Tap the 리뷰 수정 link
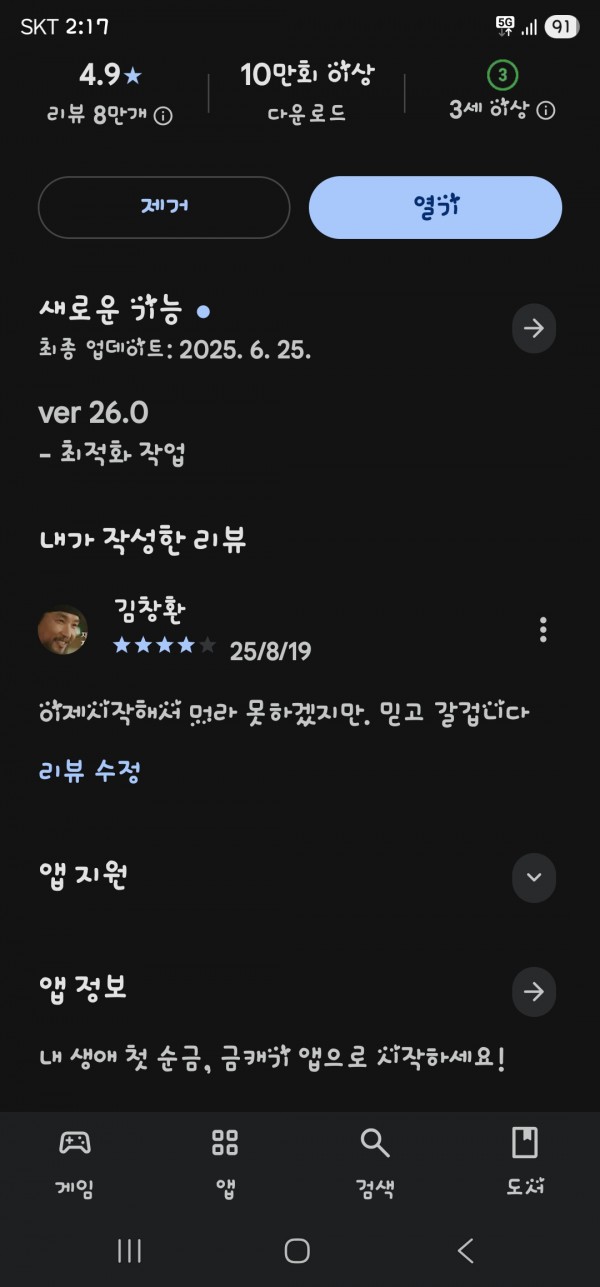Screen dimensions: 600x1287 click(x=90, y=771)
